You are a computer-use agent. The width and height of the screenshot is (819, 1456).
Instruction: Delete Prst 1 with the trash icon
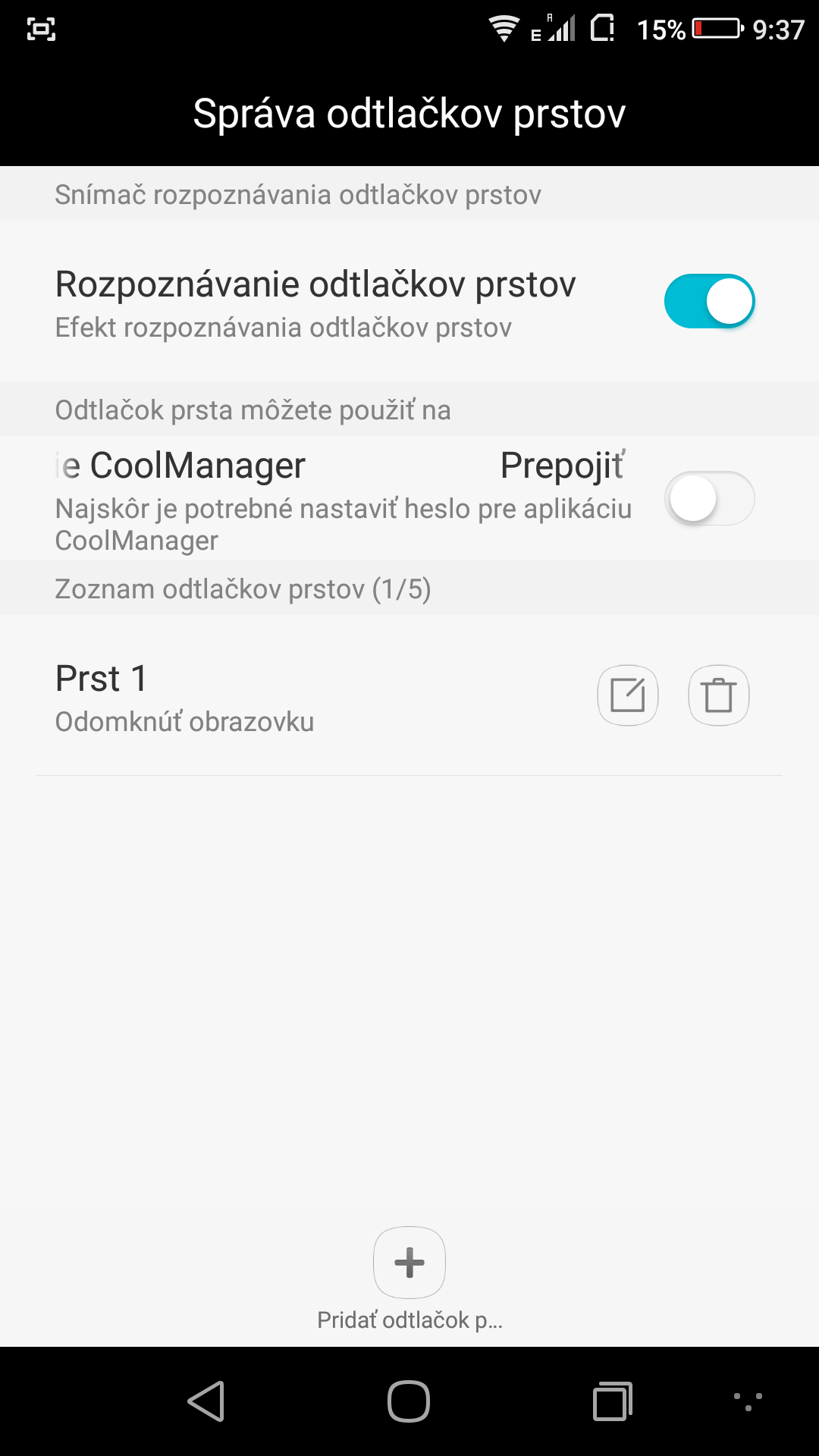[x=719, y=695]
